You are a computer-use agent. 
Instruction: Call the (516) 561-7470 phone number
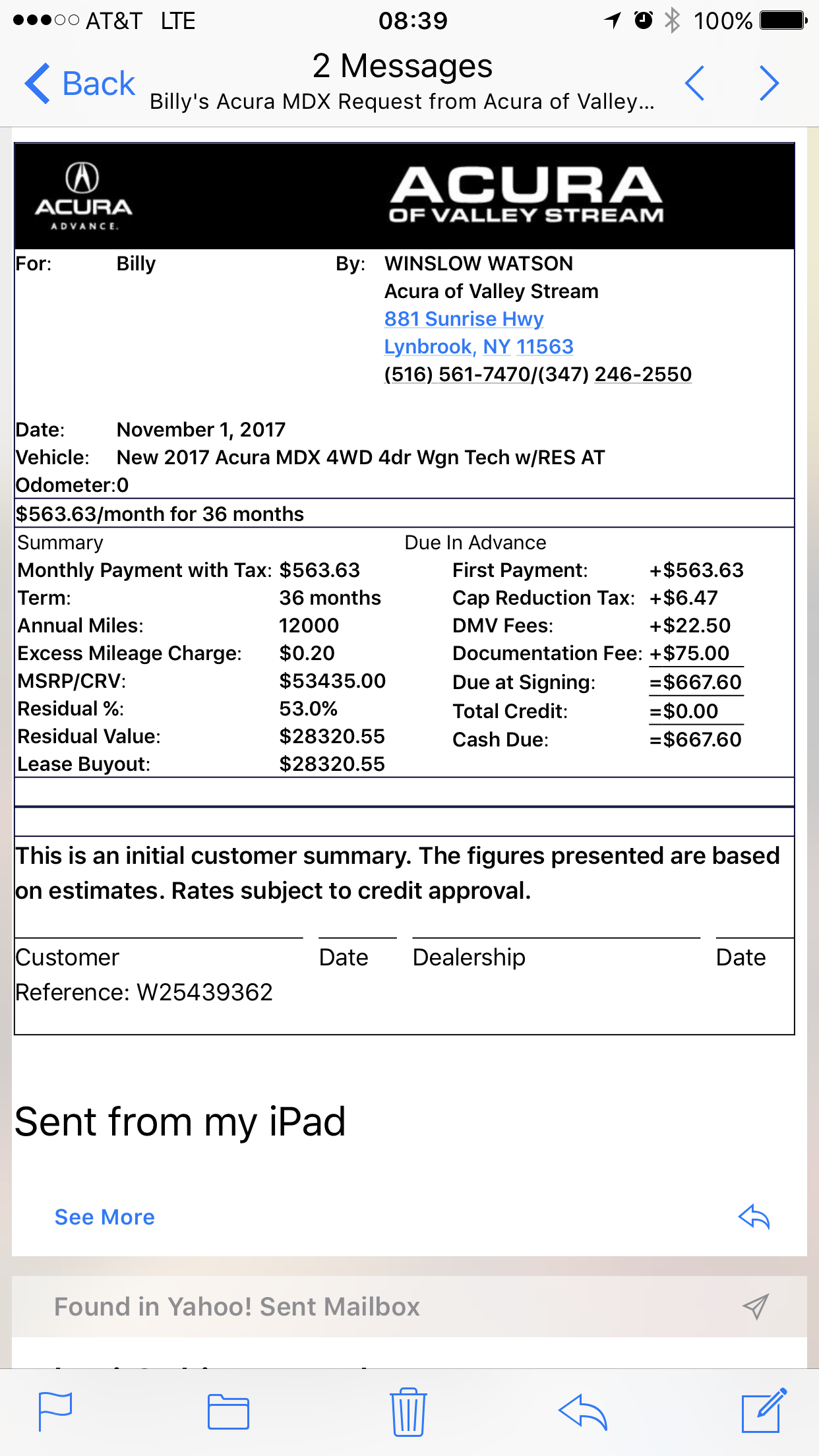click(x=457, y=375)
